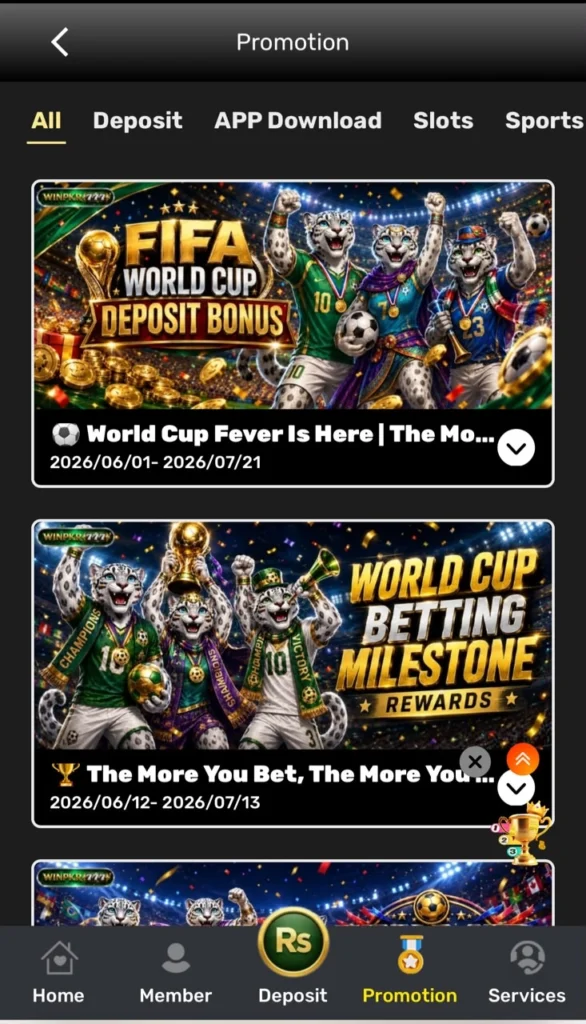
Task: Expand The More You Bet promotion details
Action: pos(516,789)
